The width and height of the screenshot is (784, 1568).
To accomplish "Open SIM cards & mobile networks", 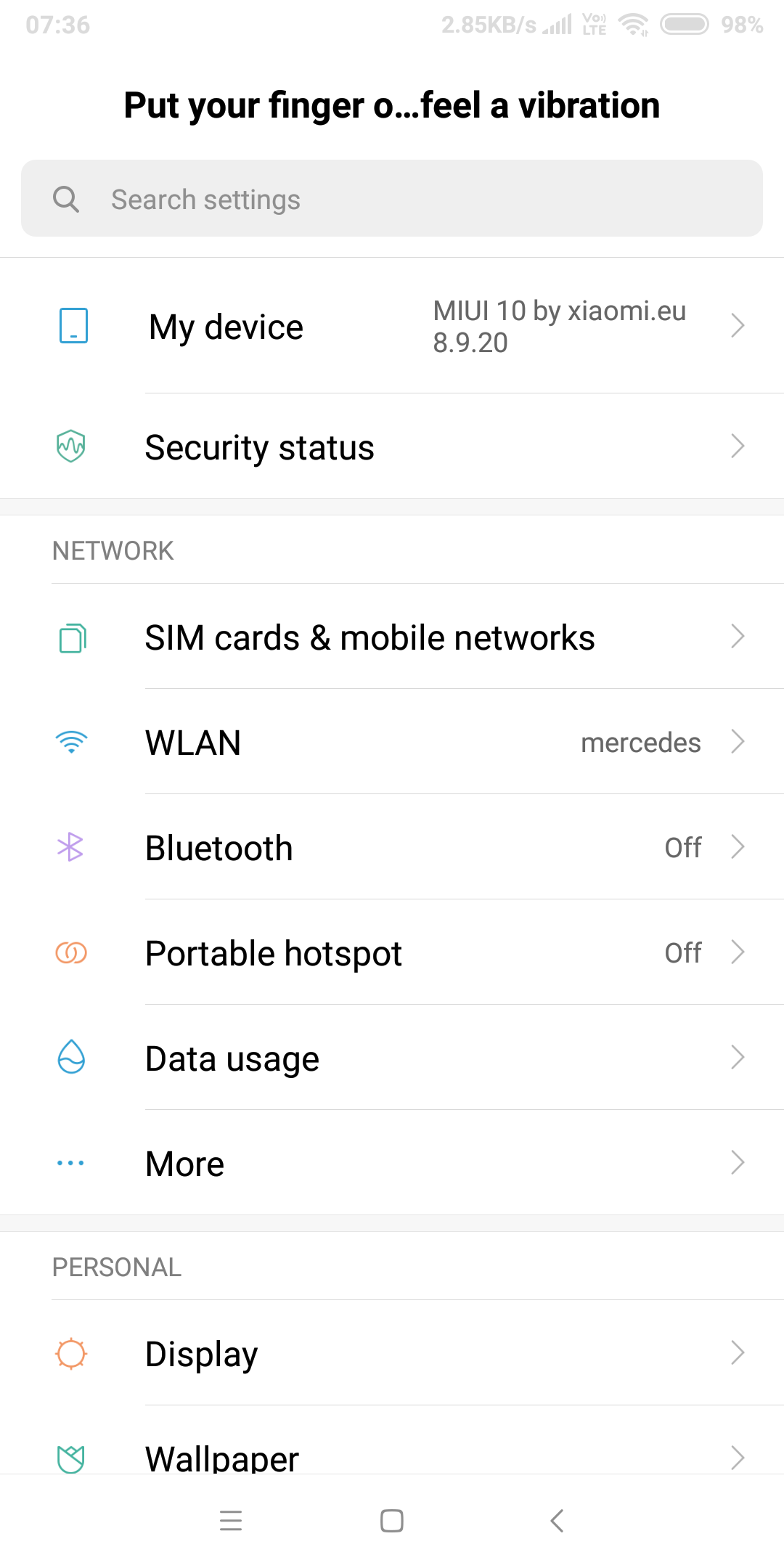I will click(392, 637).
